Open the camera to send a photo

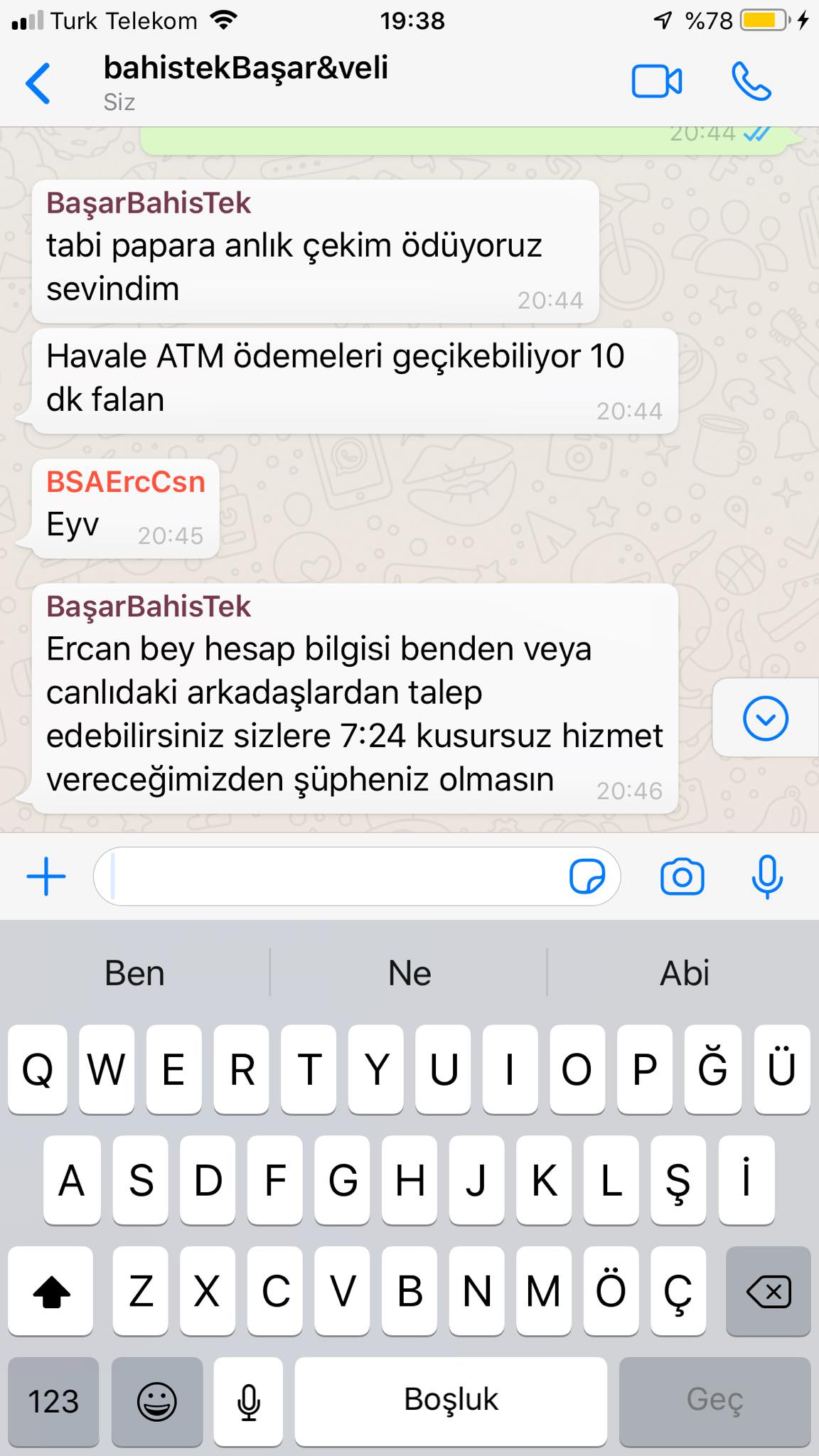tap(682, 877)
